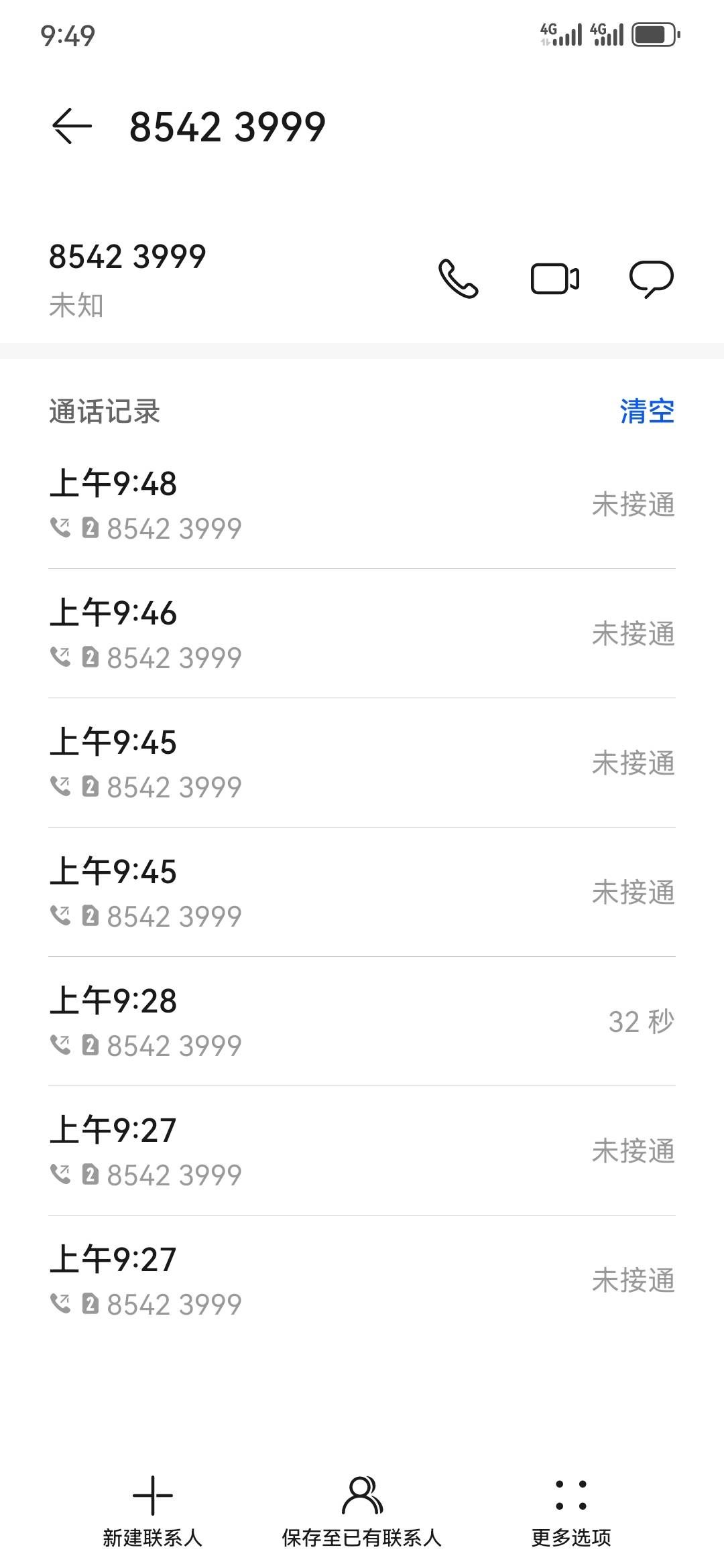Select the 32 秒 call at 上午9:28
724x1568 pixels.
tap(362, 1022)
